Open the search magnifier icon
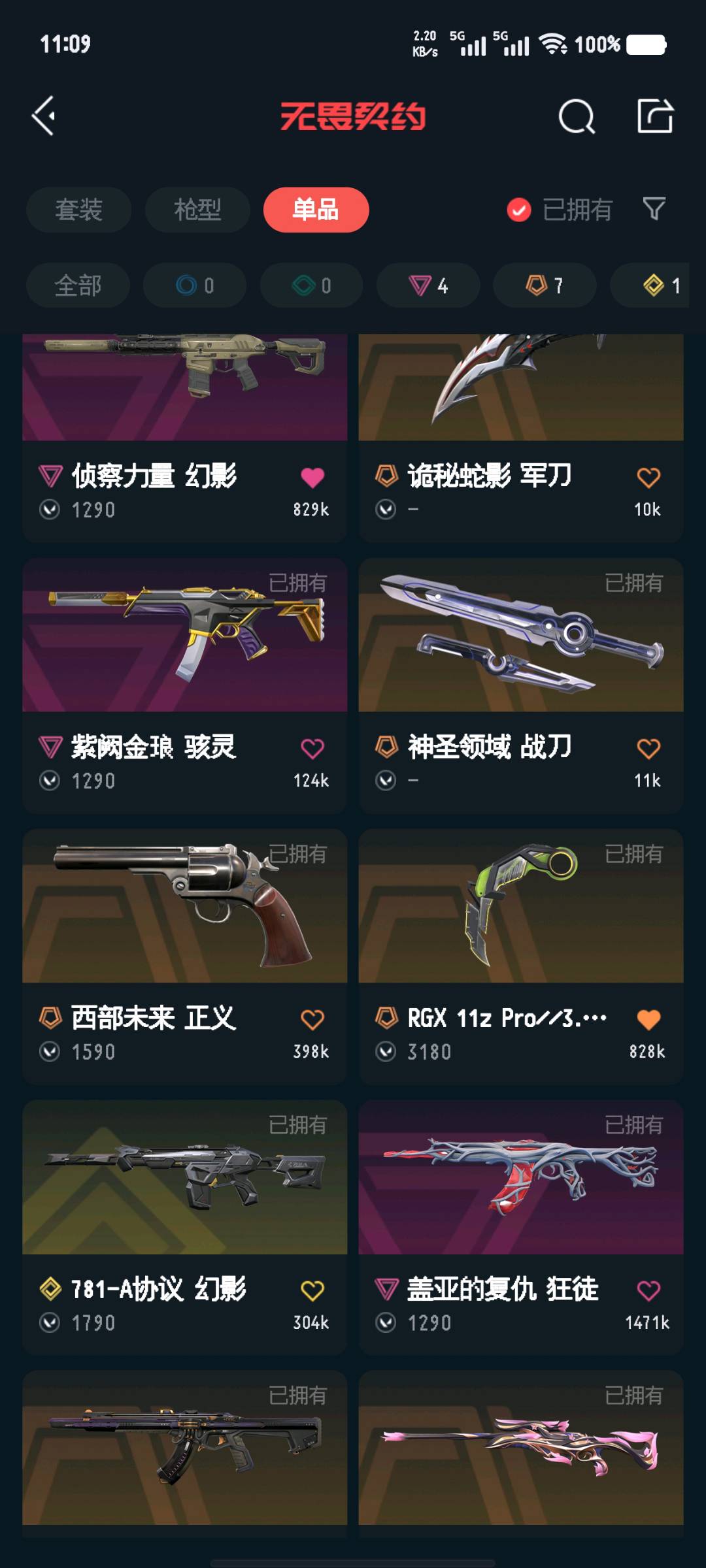Viewport: 706px width, 1568px height. point(577,117)
